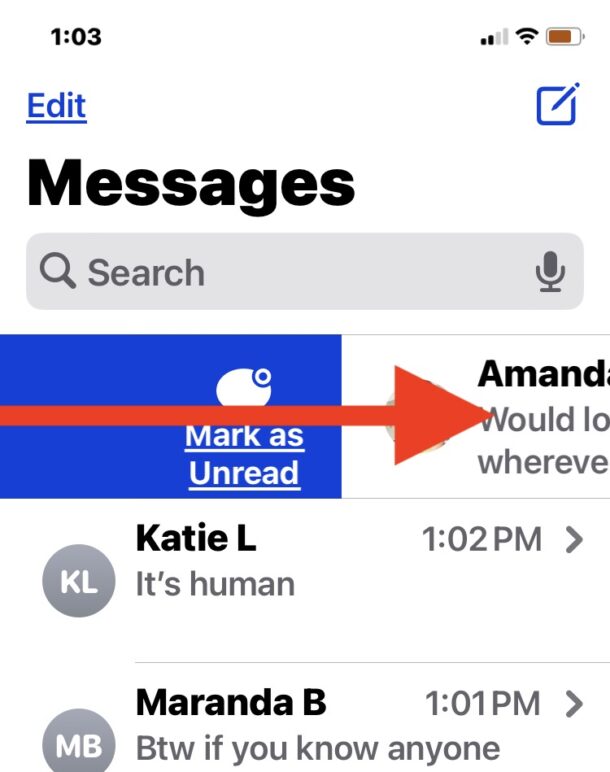This screenshot has width=610, height=772.
Task: Start voice dictation with the microphone
Action: [x=550, y=272]
